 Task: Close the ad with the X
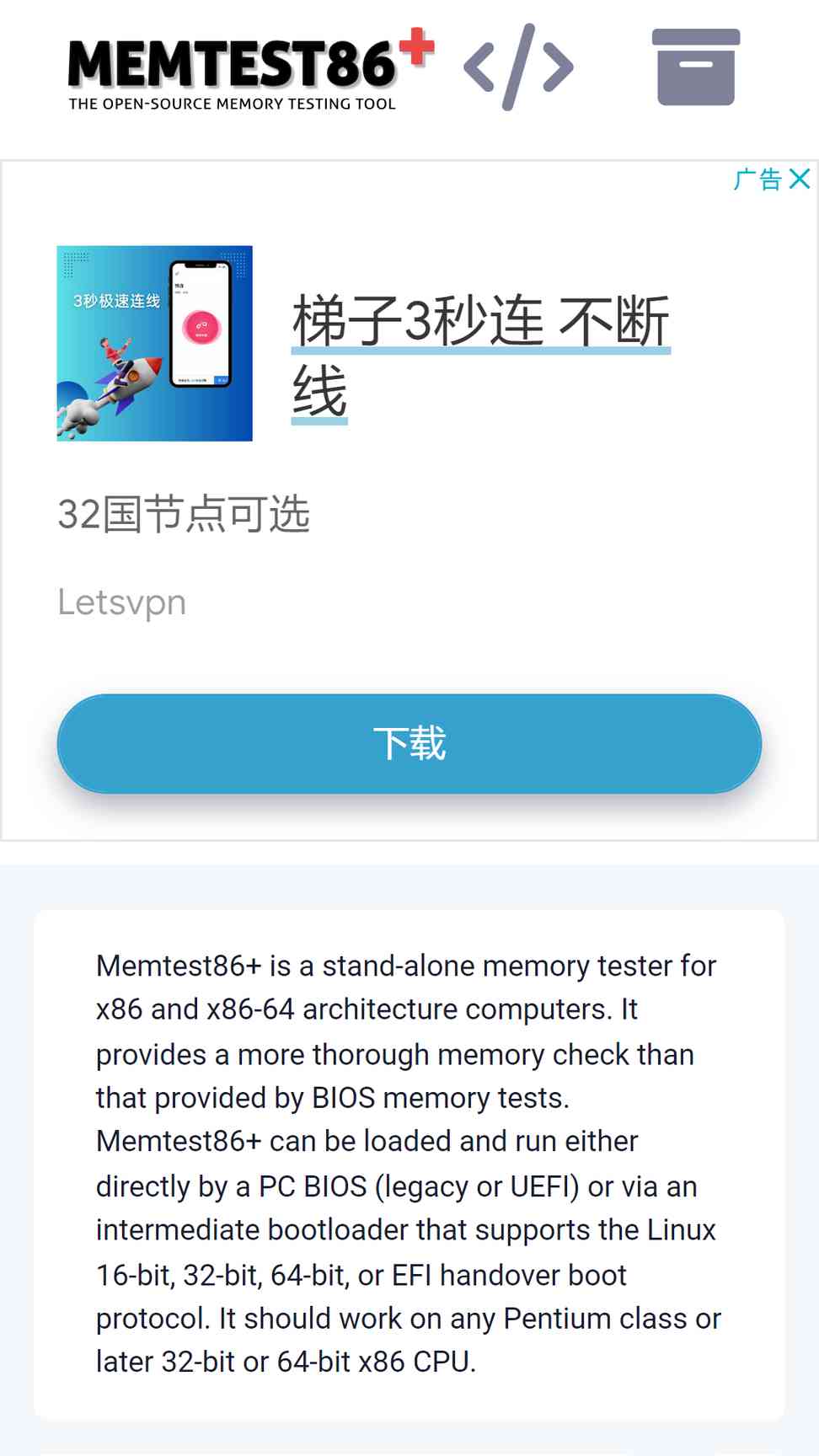coord(800,179)
